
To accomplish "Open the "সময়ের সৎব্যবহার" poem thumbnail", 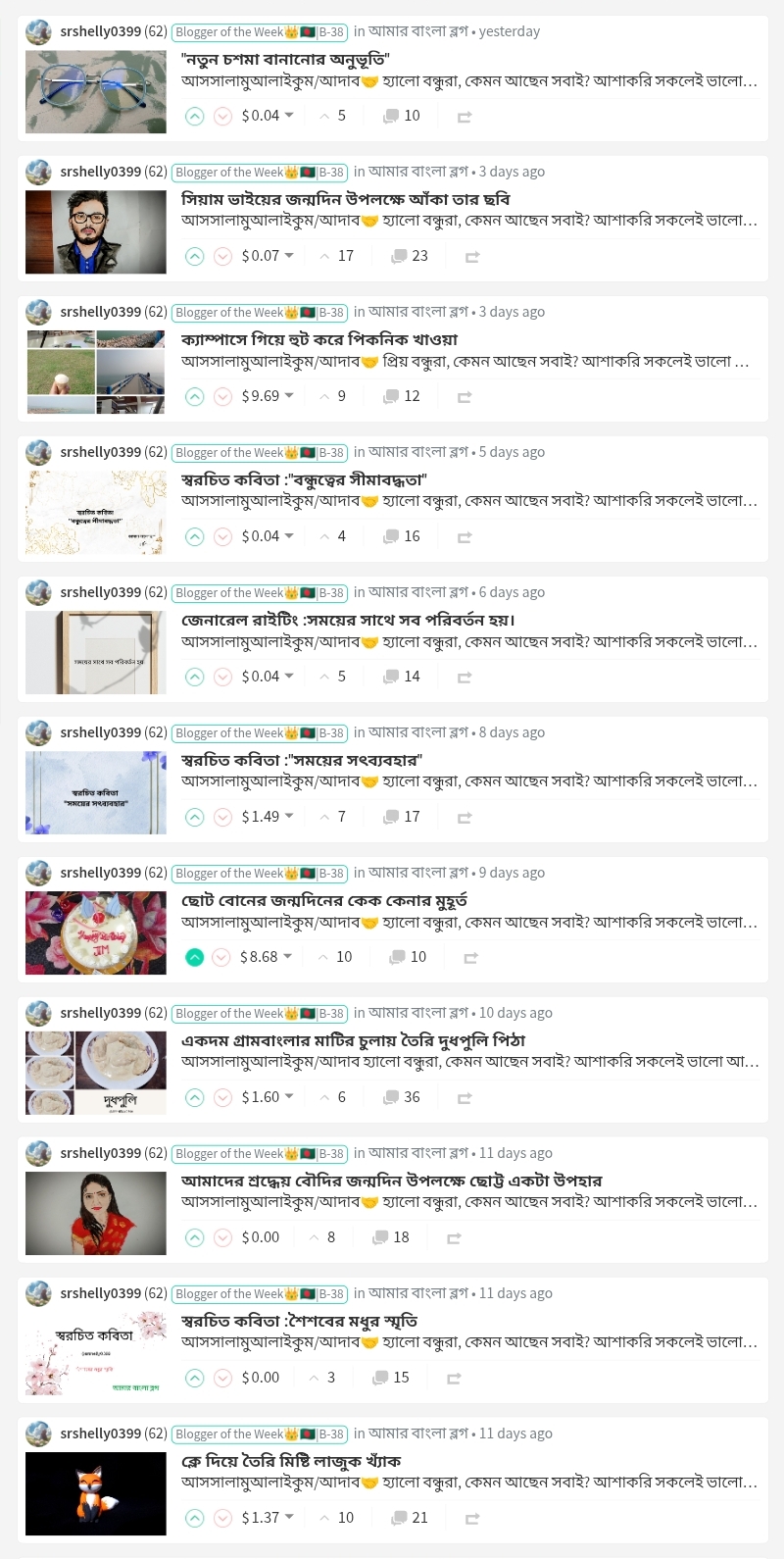I will [96, 792].
